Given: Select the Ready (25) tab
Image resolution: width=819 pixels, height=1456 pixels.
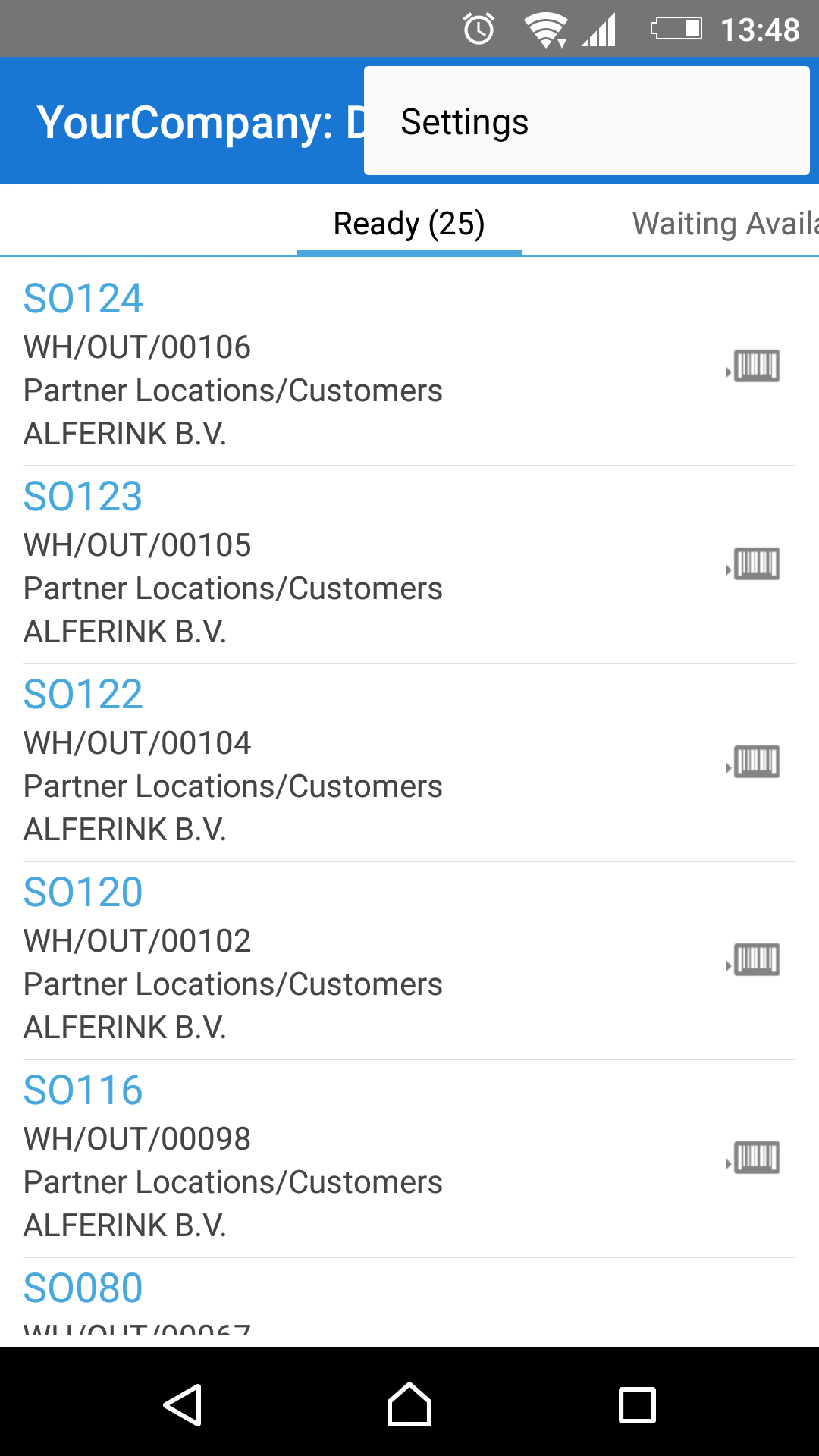Looking at the screenshot, I should (409, 224).
